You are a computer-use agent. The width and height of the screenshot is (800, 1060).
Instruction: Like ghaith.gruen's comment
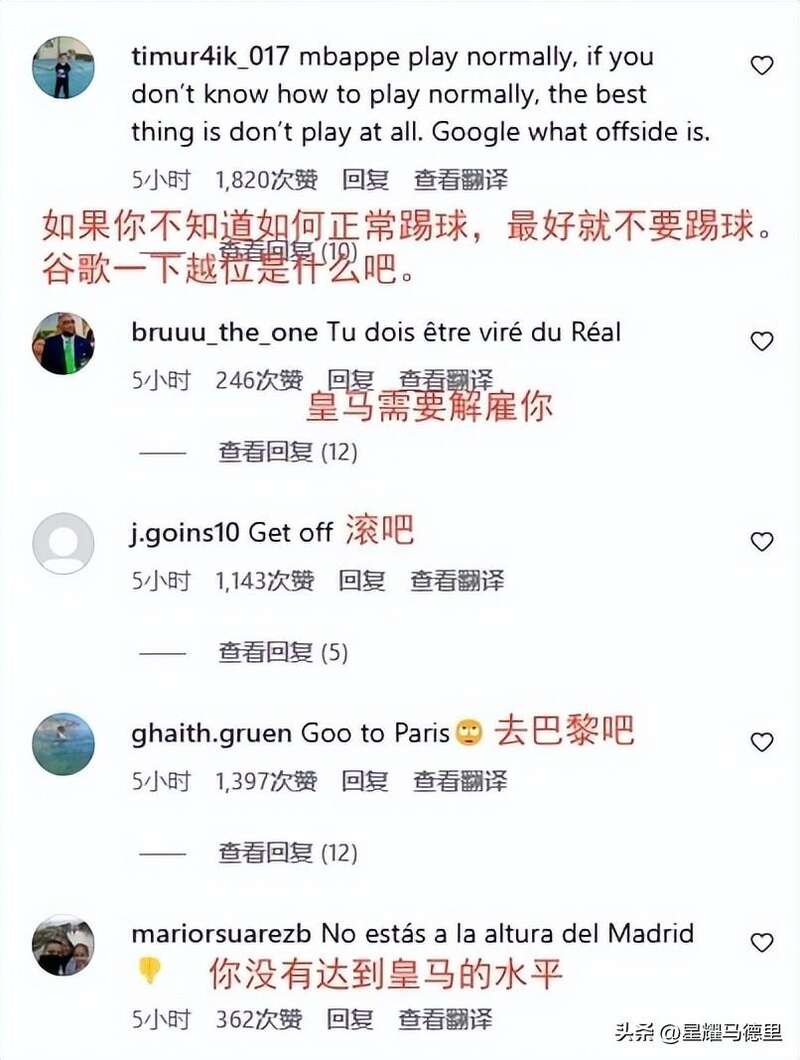click(762, 742)
